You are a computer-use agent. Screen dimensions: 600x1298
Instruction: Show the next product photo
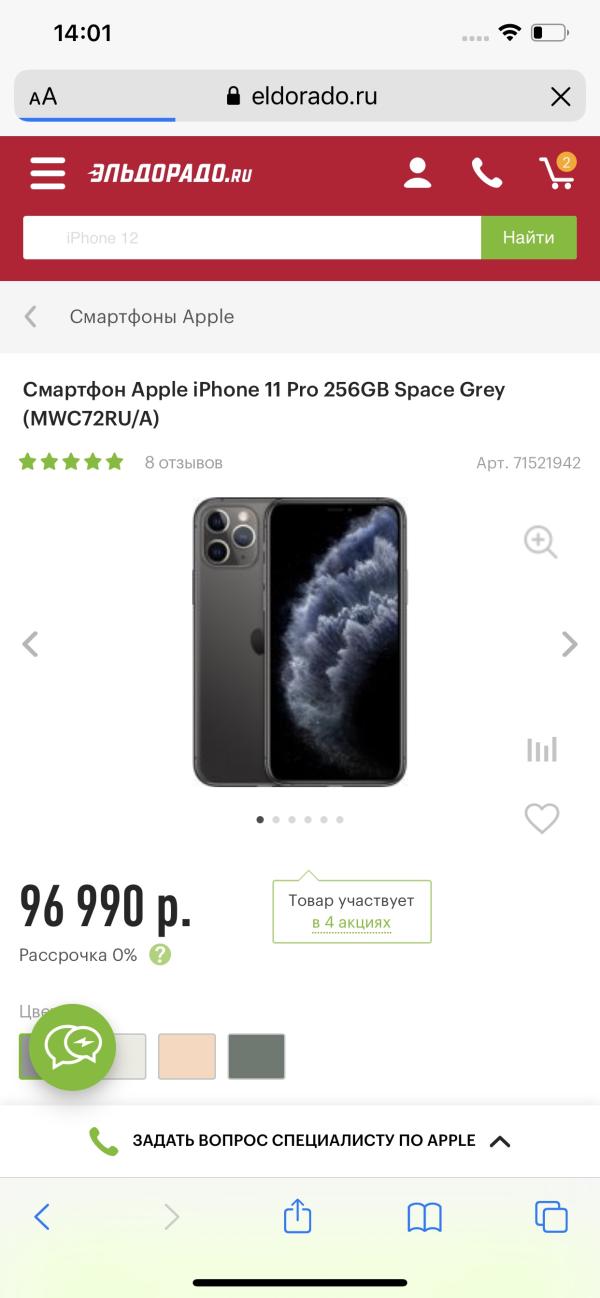pyautogui.click(x=570, y=644)
